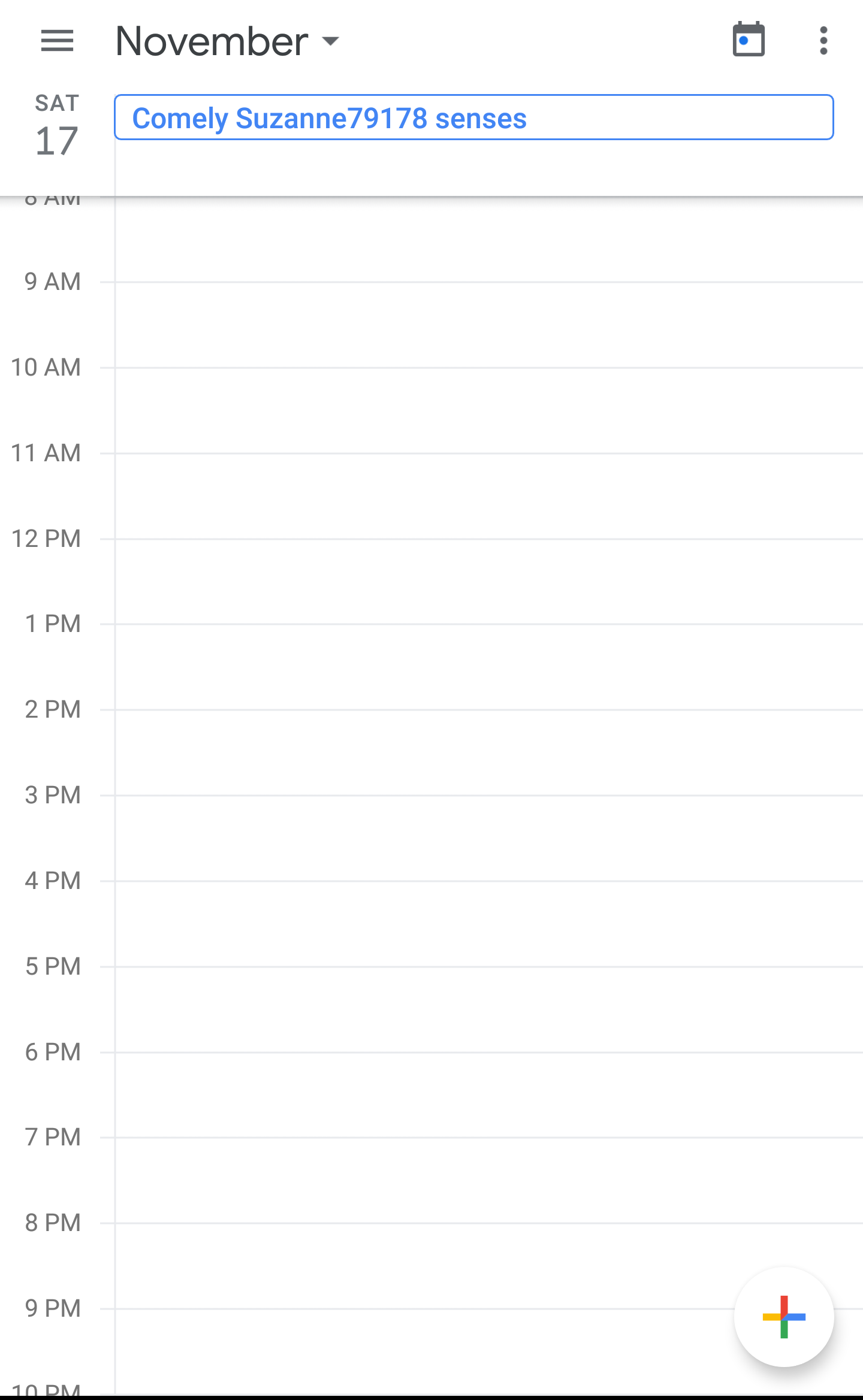Open the hamburger navigation drawer
Viewport: 863px width, 1400px height.
click(57, 41)
